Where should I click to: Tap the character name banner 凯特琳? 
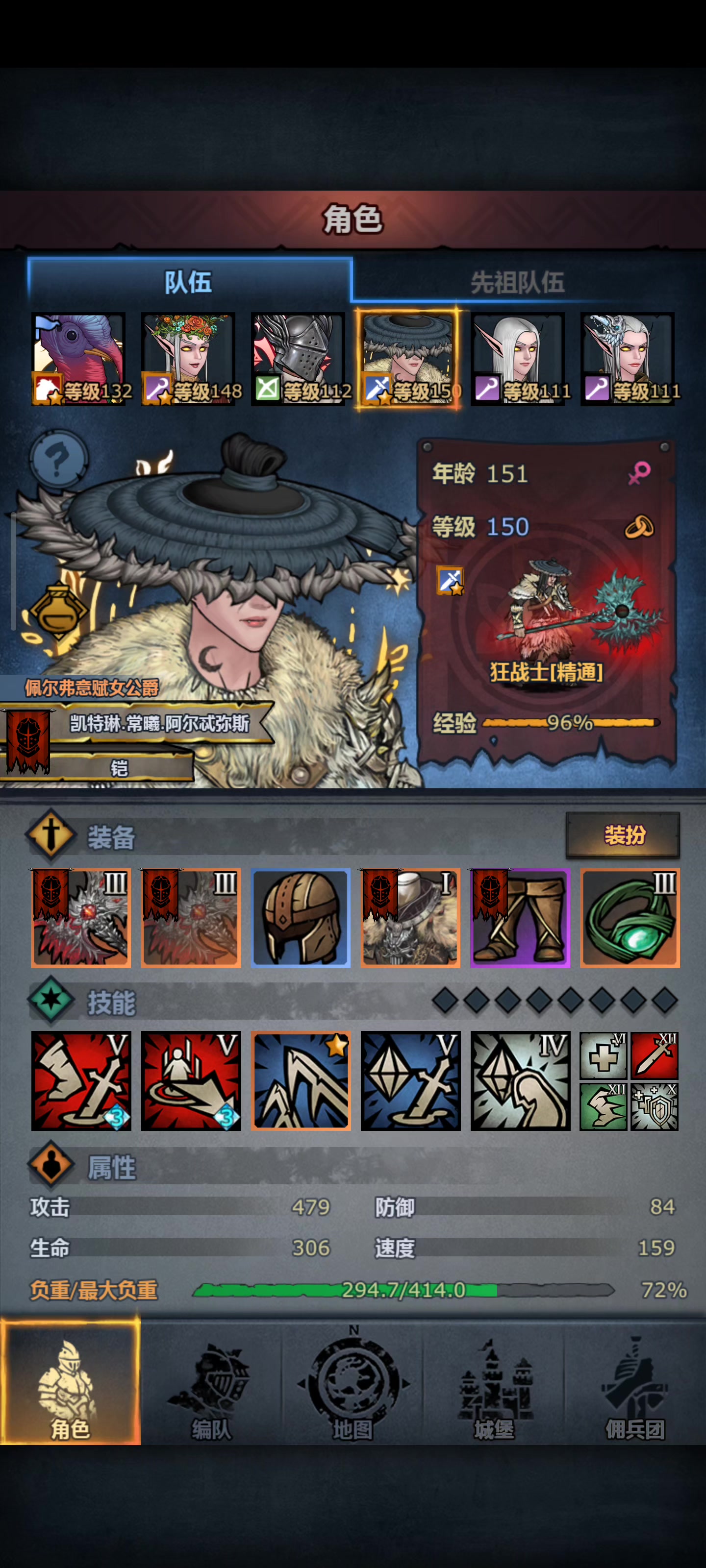(x=160, y=723)
